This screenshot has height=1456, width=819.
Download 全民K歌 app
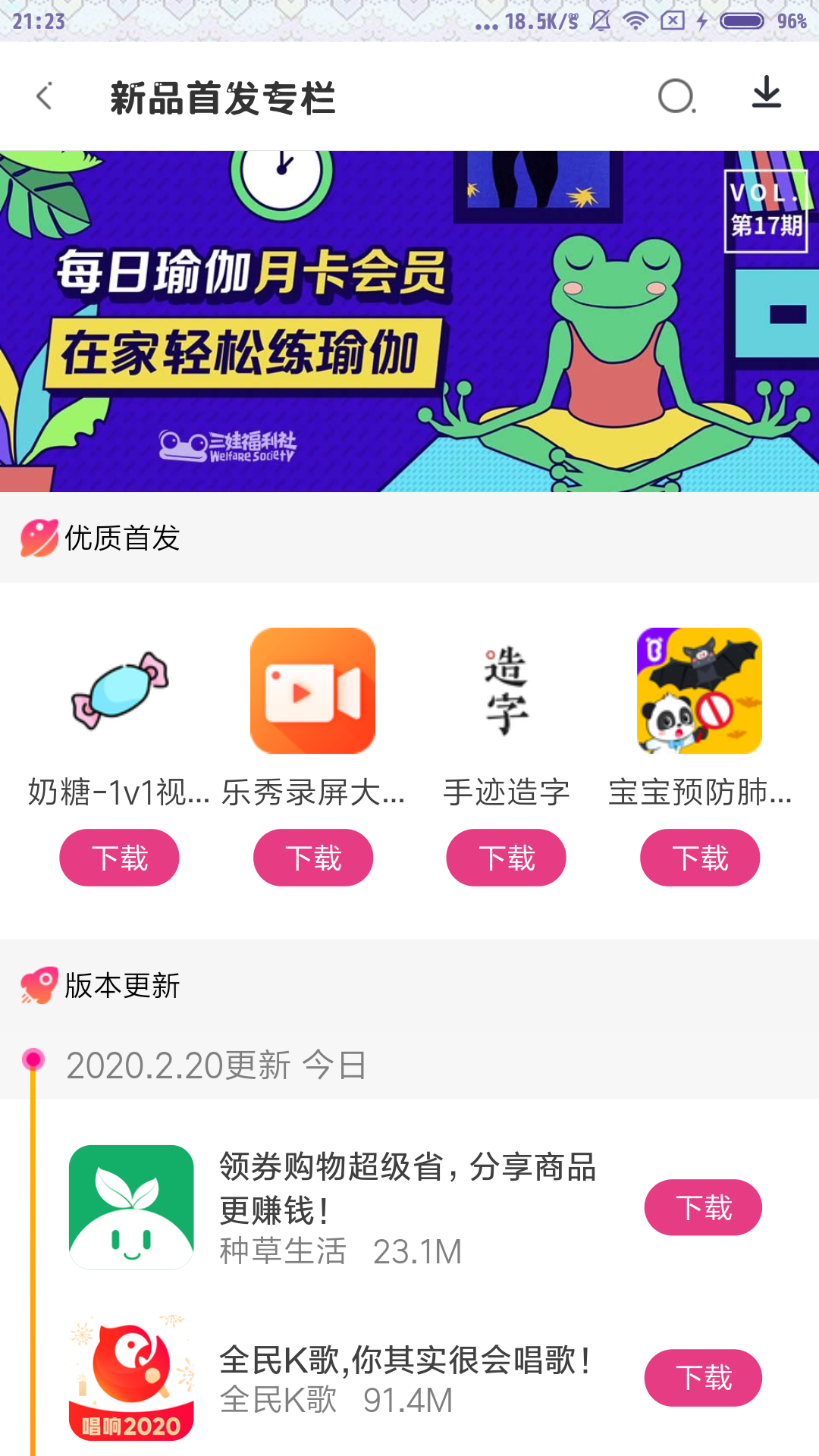pos(703,1378)
